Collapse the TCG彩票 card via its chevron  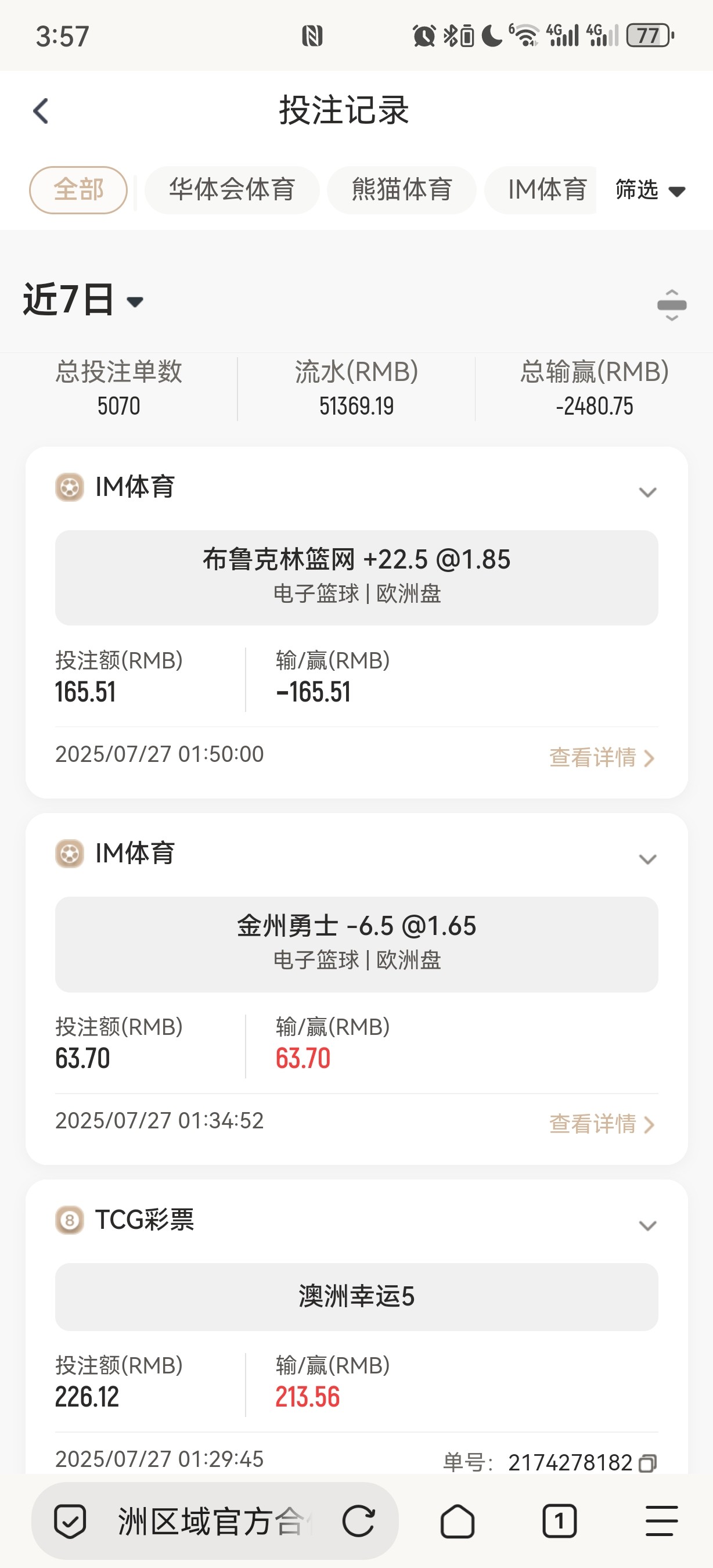pos(648,1225)
